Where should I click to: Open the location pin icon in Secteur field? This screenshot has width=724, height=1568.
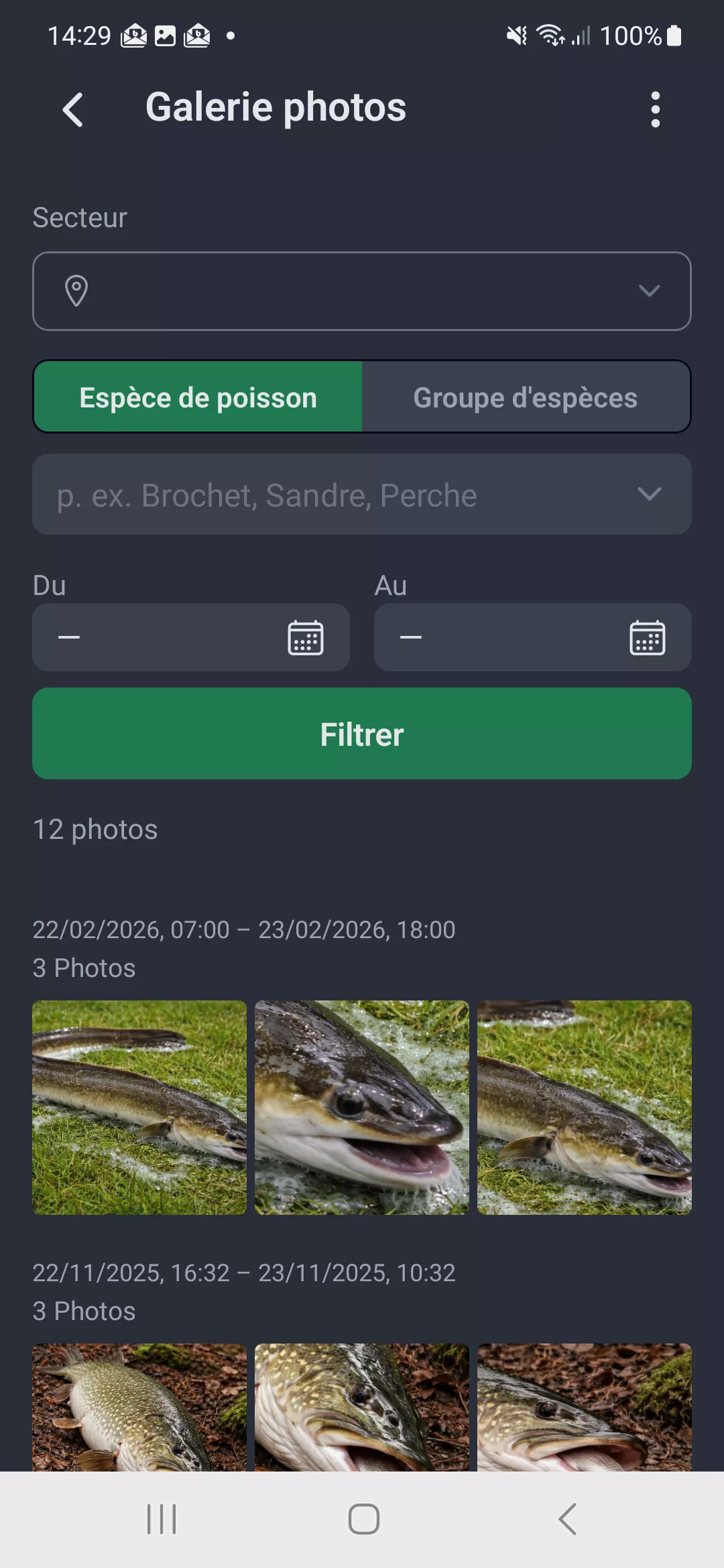coord(76,291)
